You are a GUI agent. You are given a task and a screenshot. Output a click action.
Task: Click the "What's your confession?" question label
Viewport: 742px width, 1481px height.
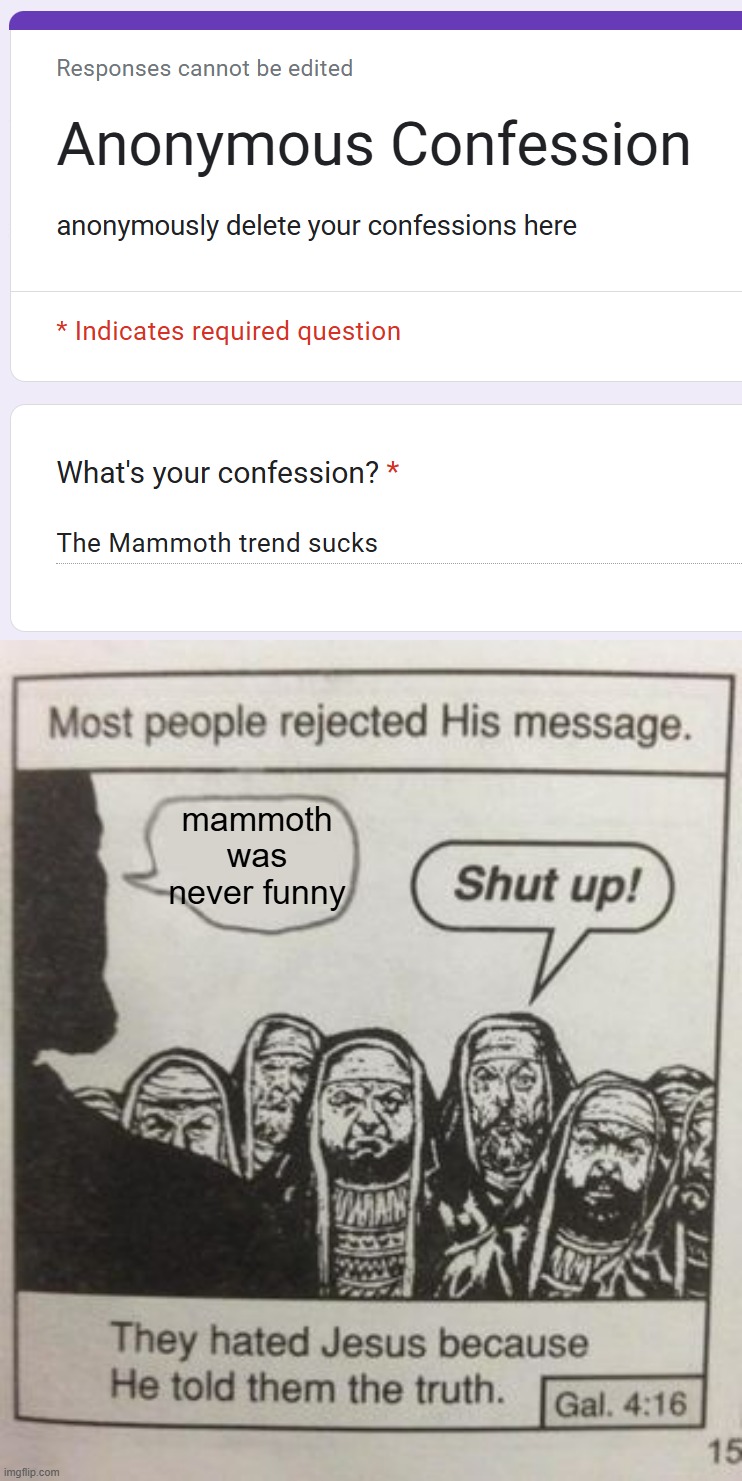click(x=220, y=472)
